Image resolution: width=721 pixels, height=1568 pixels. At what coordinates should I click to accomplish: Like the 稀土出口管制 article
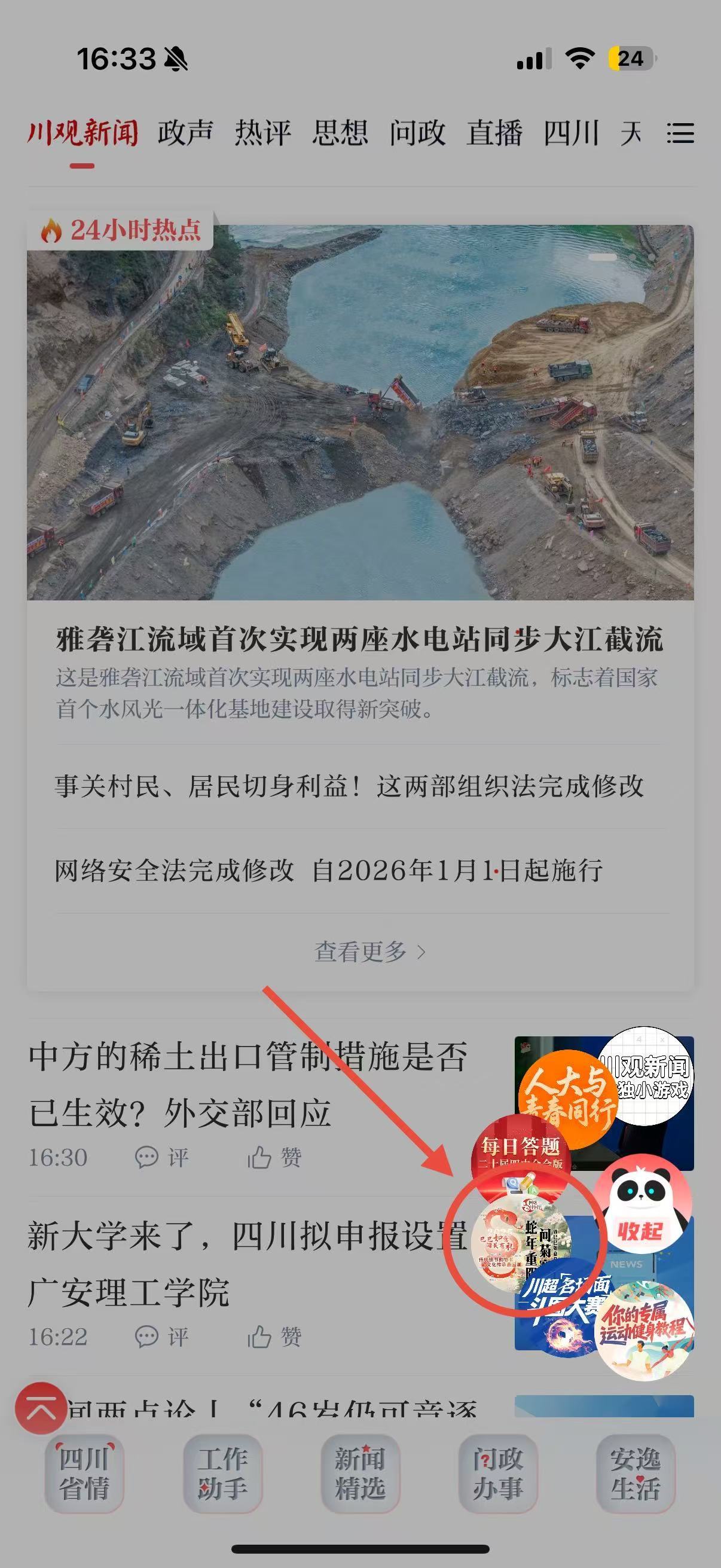274,1157
